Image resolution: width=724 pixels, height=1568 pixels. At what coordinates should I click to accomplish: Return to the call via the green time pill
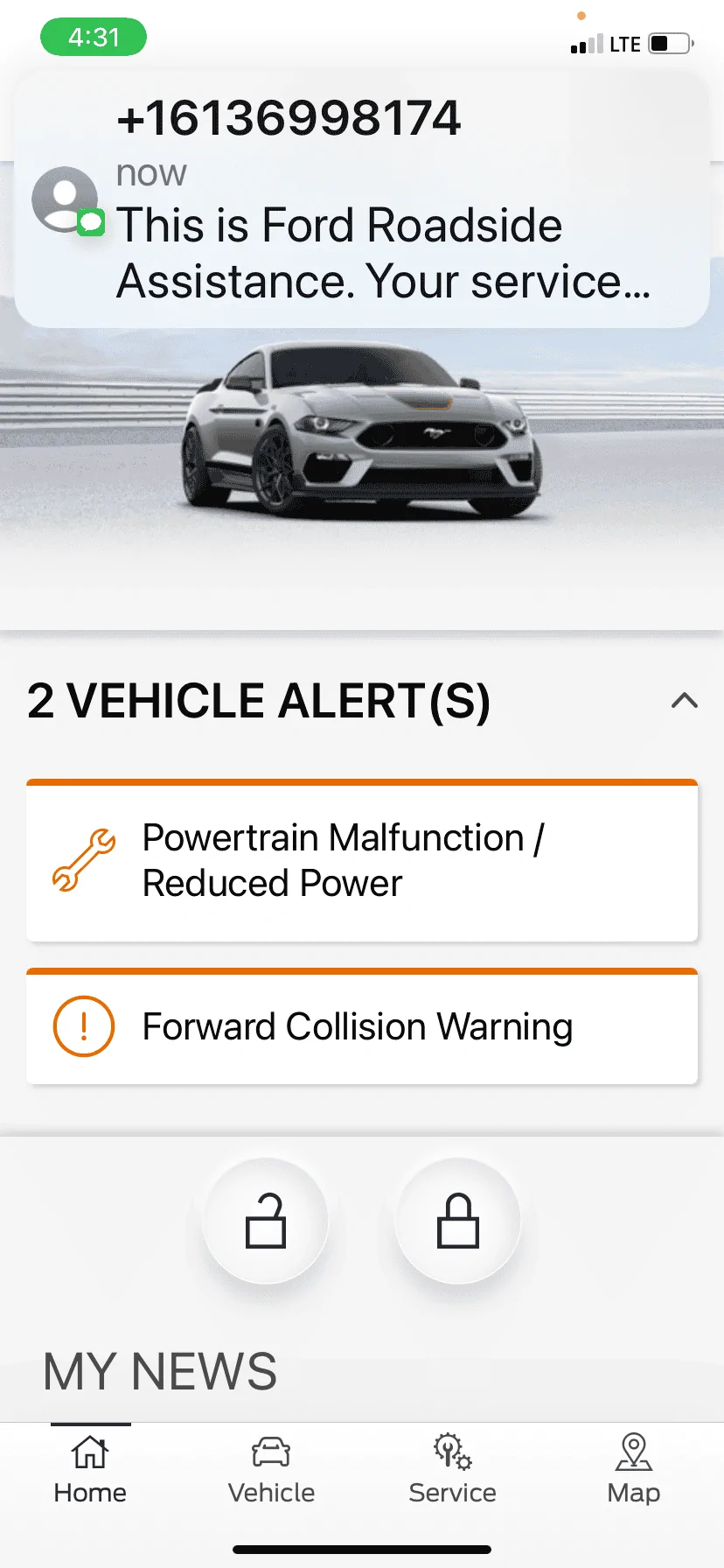(x=94, y=38)
